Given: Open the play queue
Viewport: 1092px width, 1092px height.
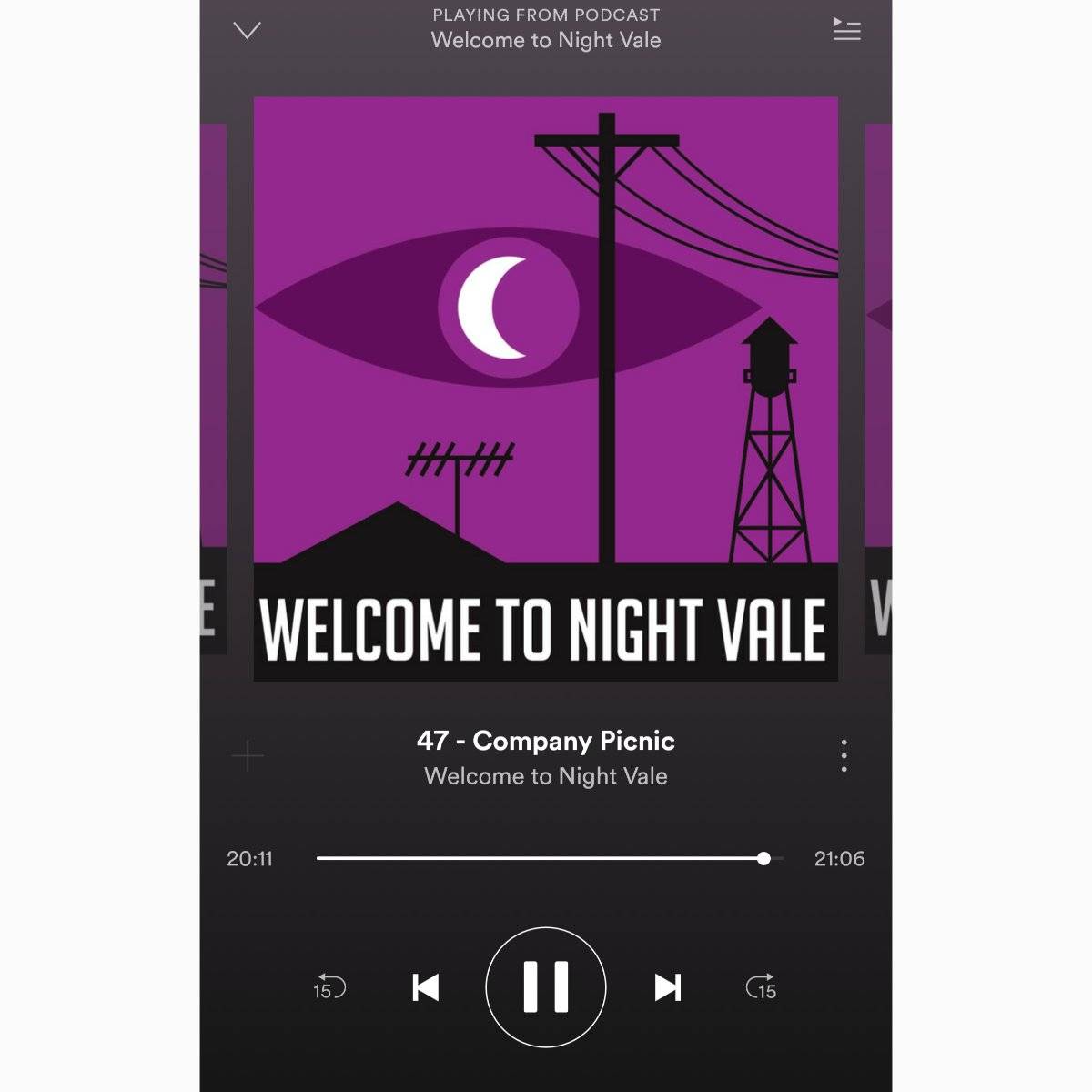Looking at the screenshot, I should [x=846, y=30].
